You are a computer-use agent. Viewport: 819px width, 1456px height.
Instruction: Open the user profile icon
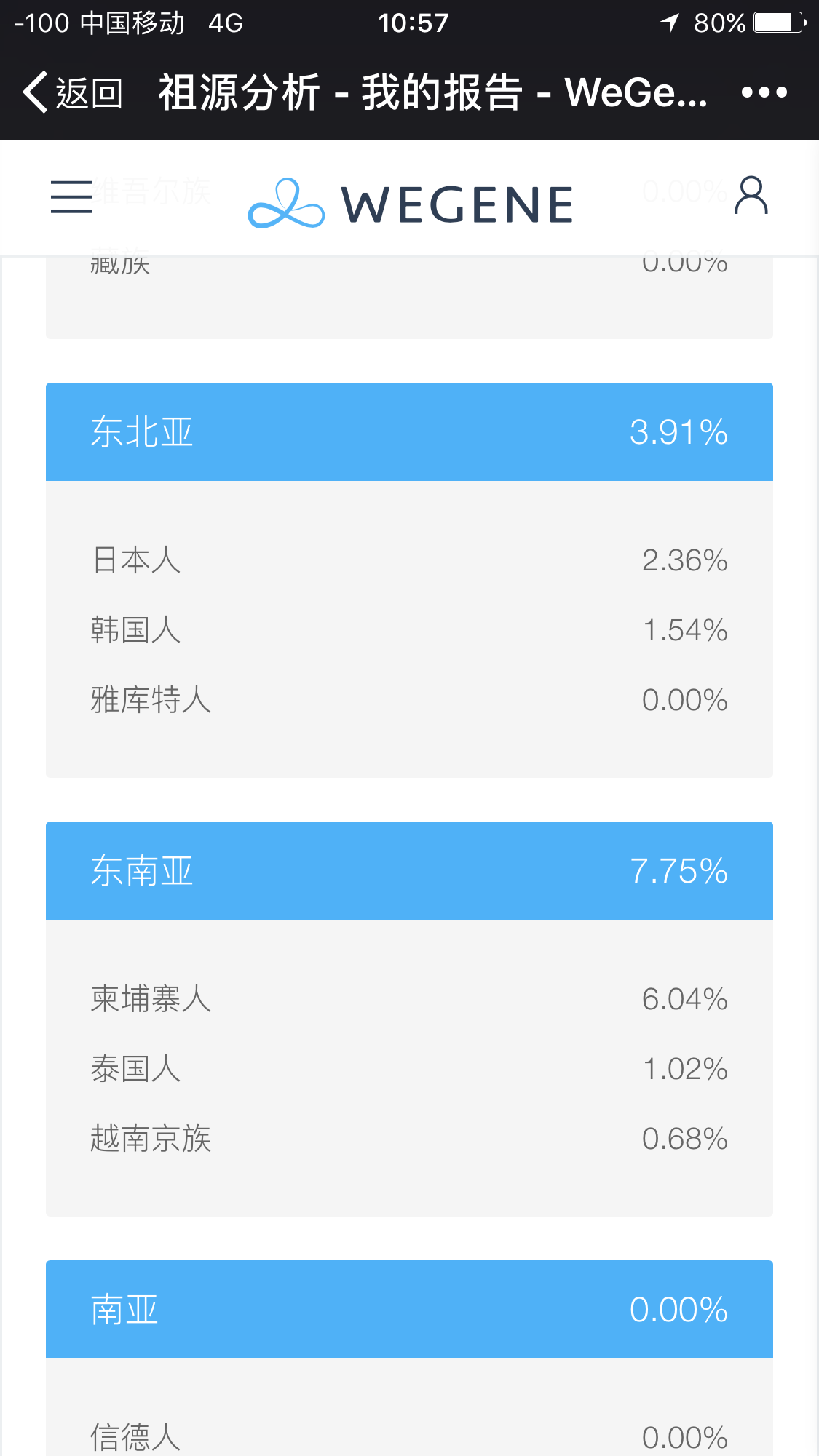tap(751, 195)
